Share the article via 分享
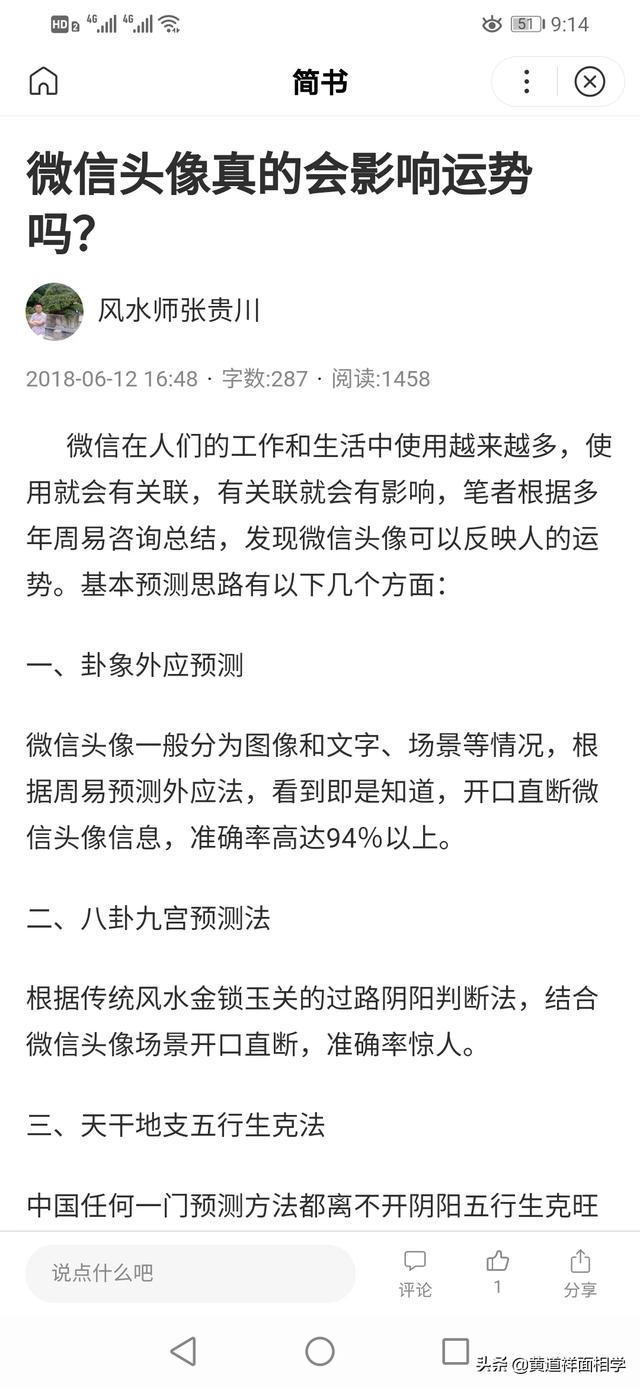The image size is (640, 1387). [580, 1273]
